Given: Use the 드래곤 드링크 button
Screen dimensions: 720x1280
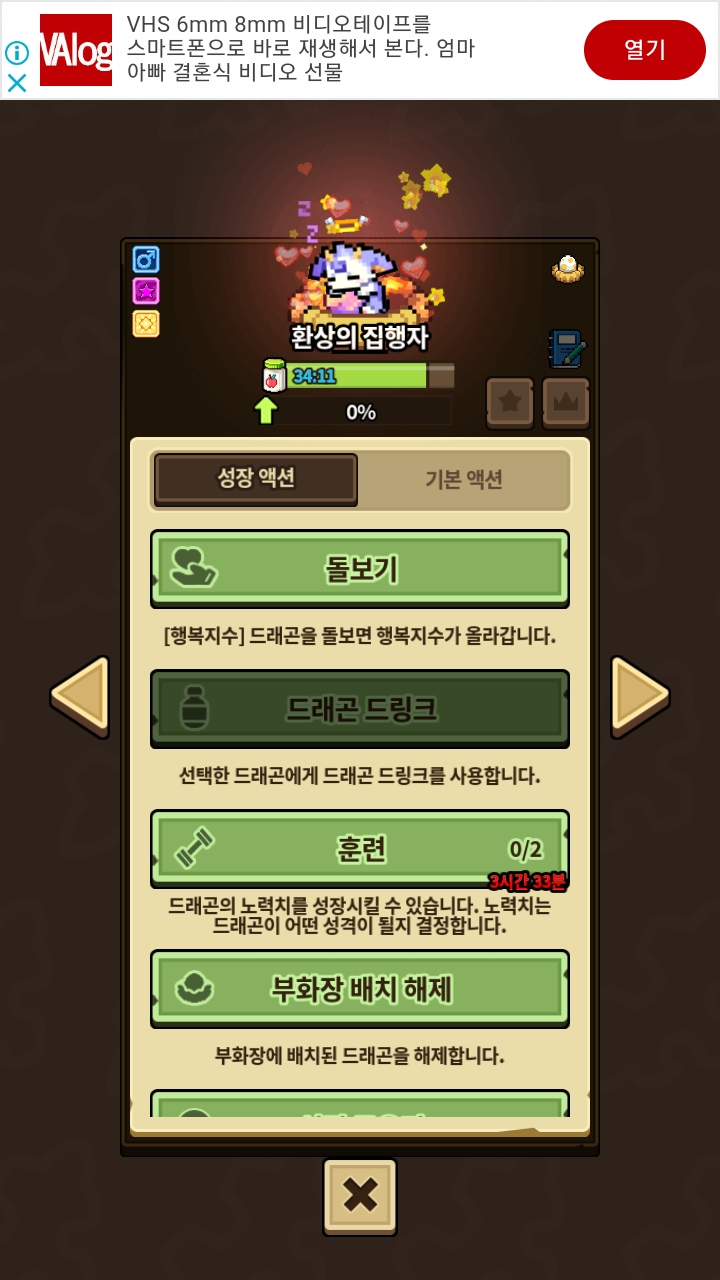Looking at the screenshot, I should tap(360, 708).
